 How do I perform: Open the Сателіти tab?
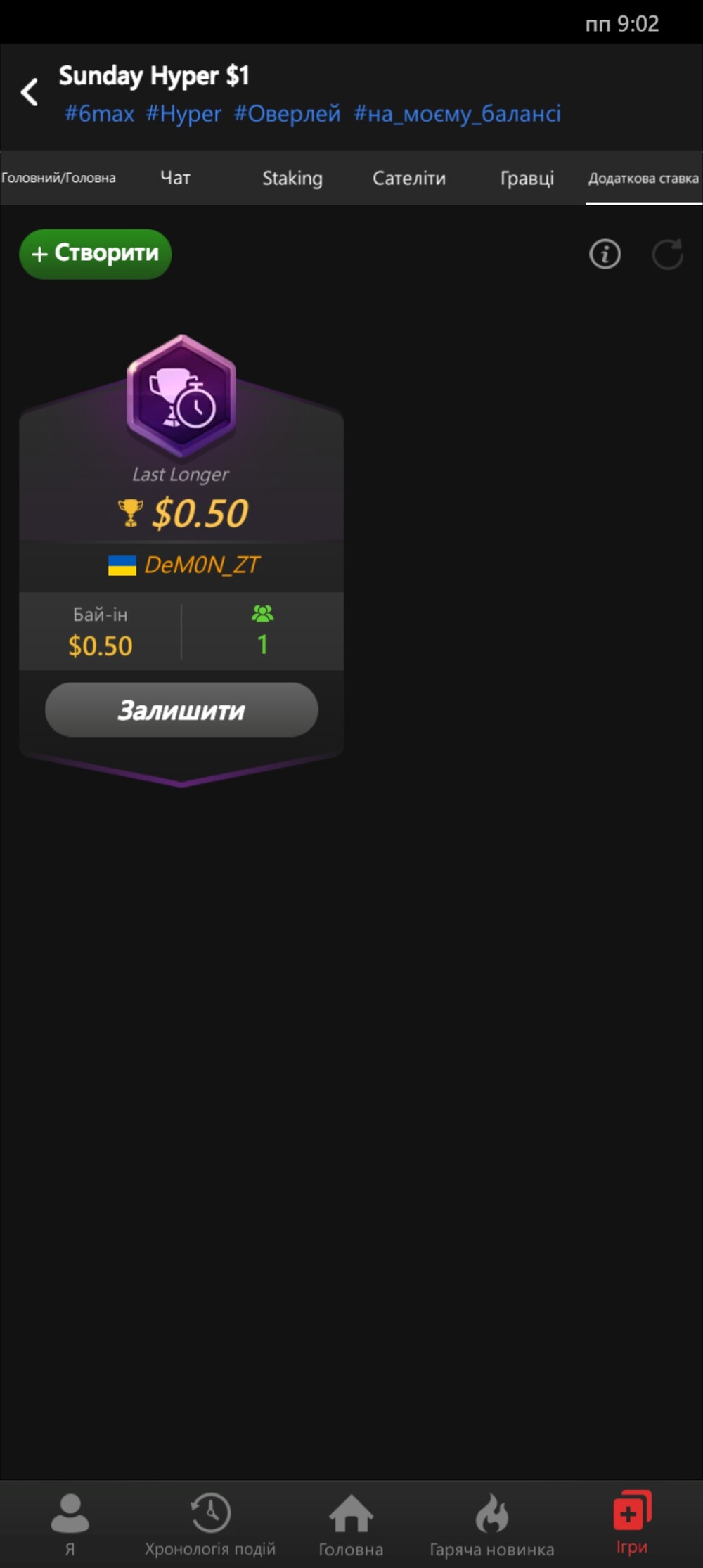(x=409, y=179)
